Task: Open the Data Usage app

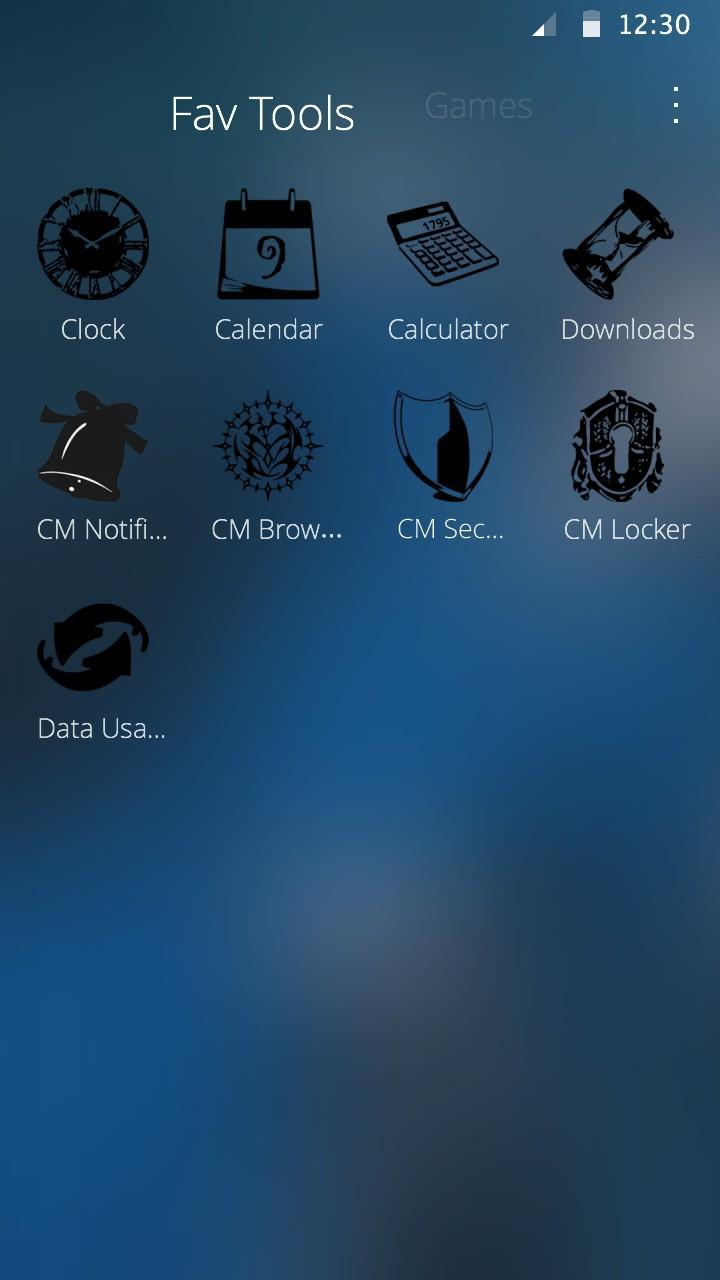Action: click(x=93, y=643)
